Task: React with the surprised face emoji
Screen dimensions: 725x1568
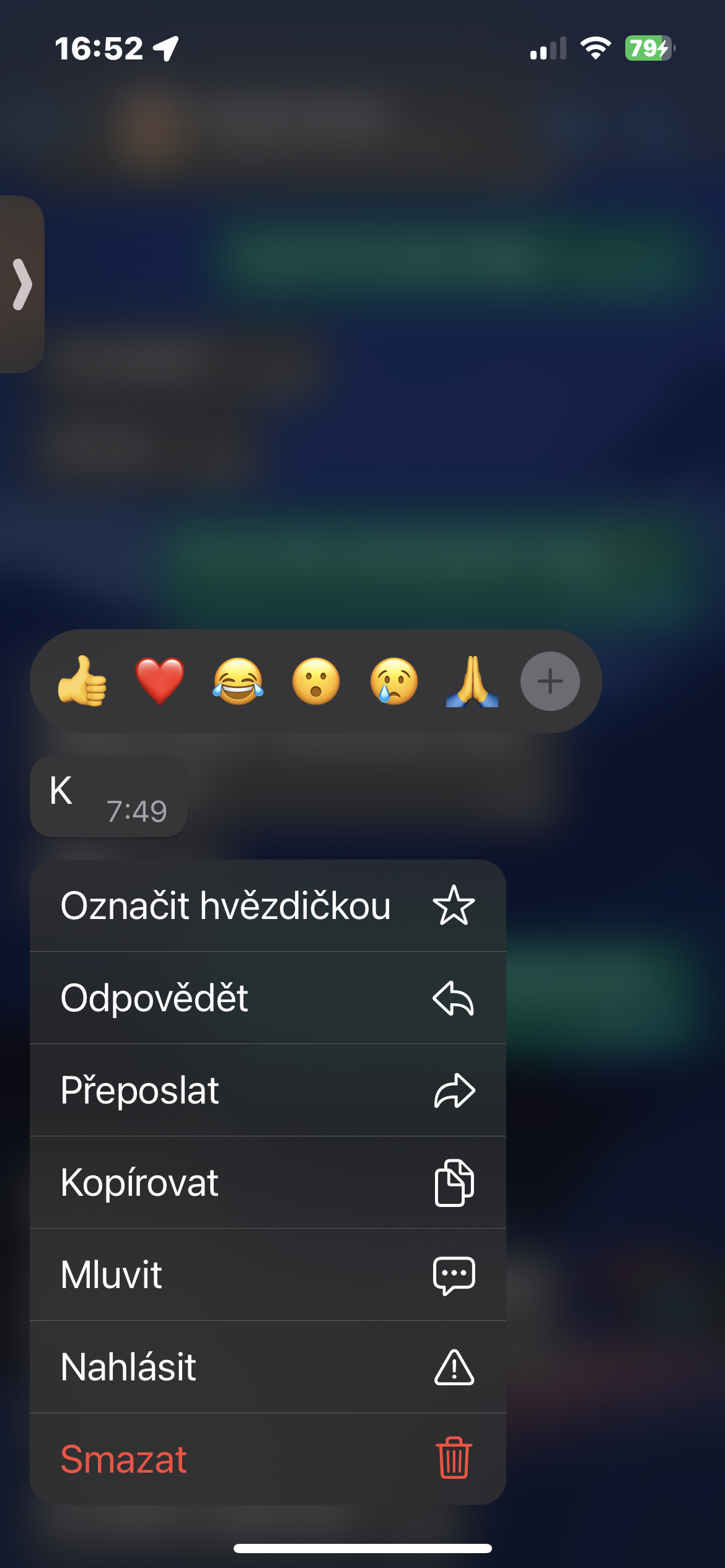Action: click(316, 681)
